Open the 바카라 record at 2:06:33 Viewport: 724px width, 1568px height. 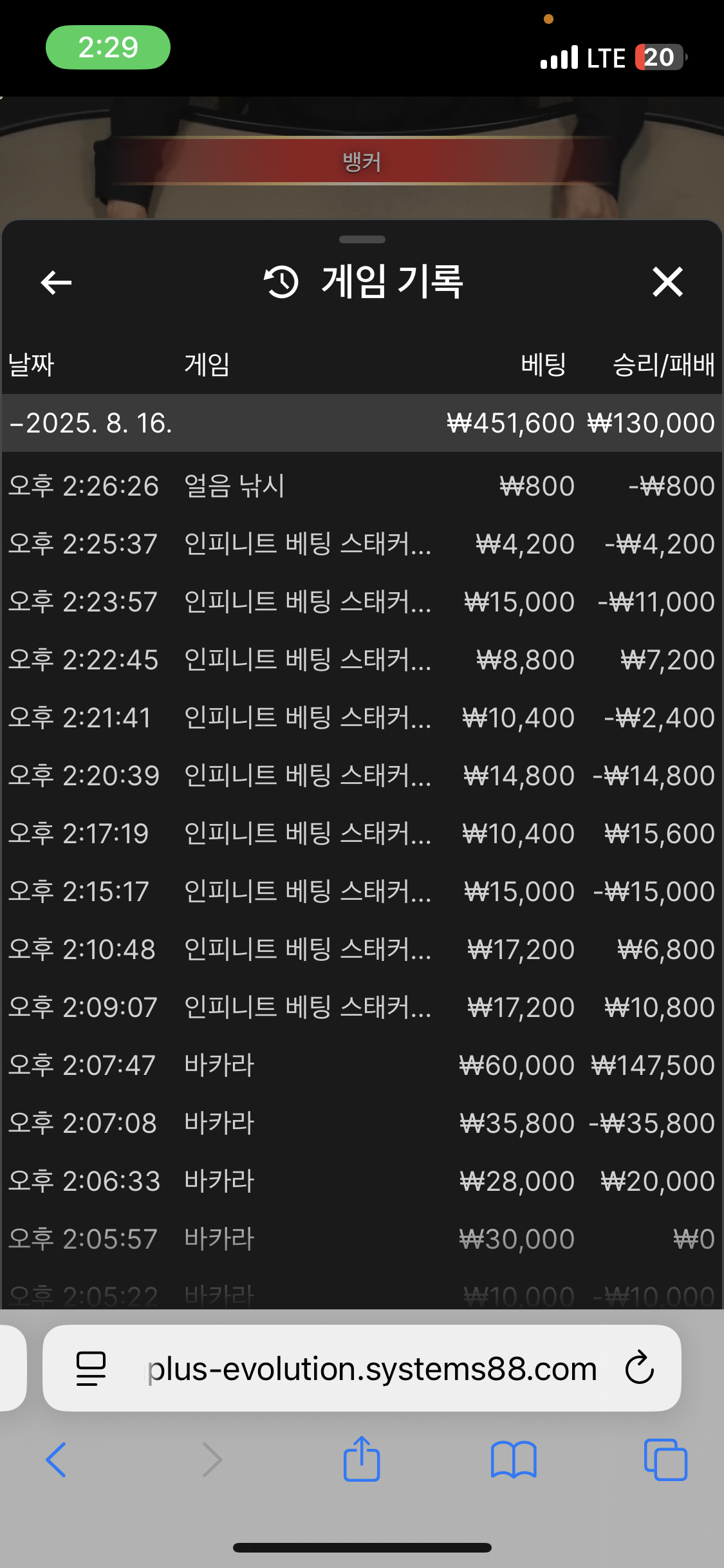tap(362, 1181)
